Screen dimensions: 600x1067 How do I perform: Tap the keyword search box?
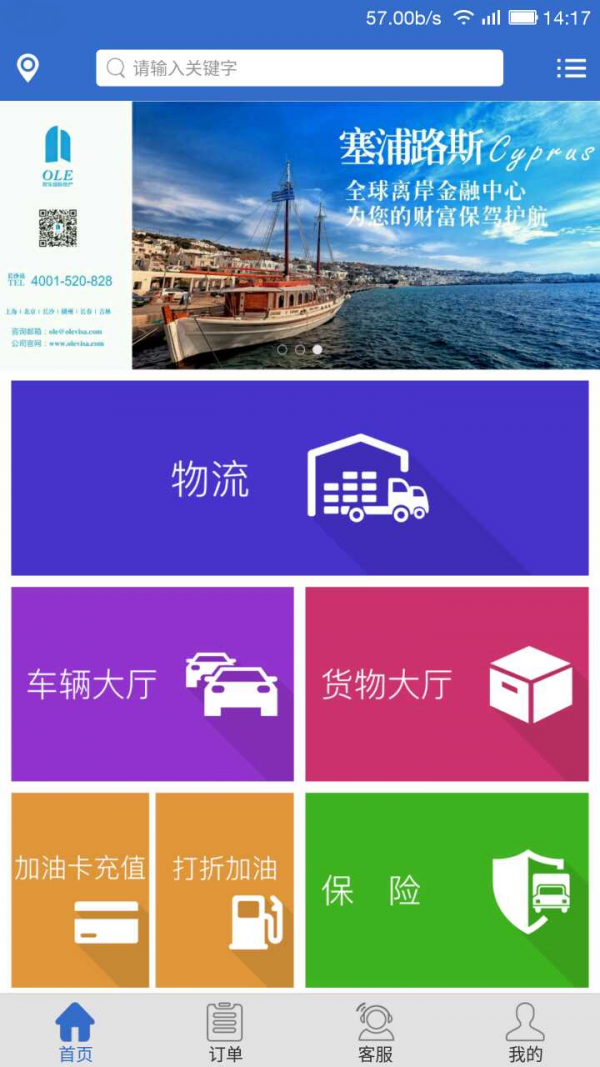300,68
